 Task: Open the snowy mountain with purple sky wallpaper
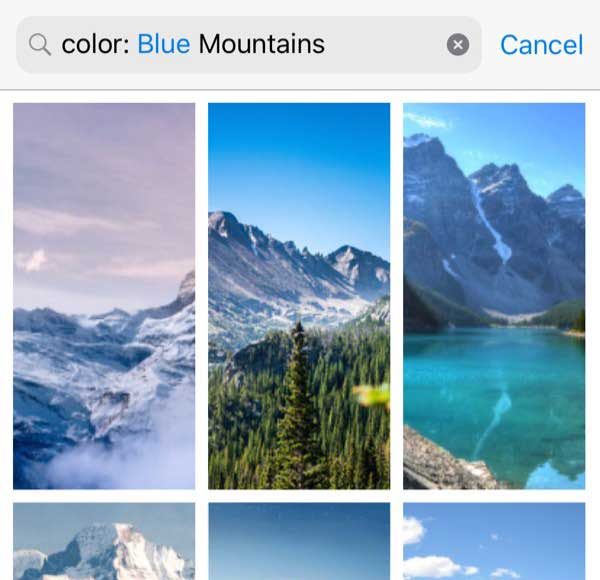click(x=104, y=295)
